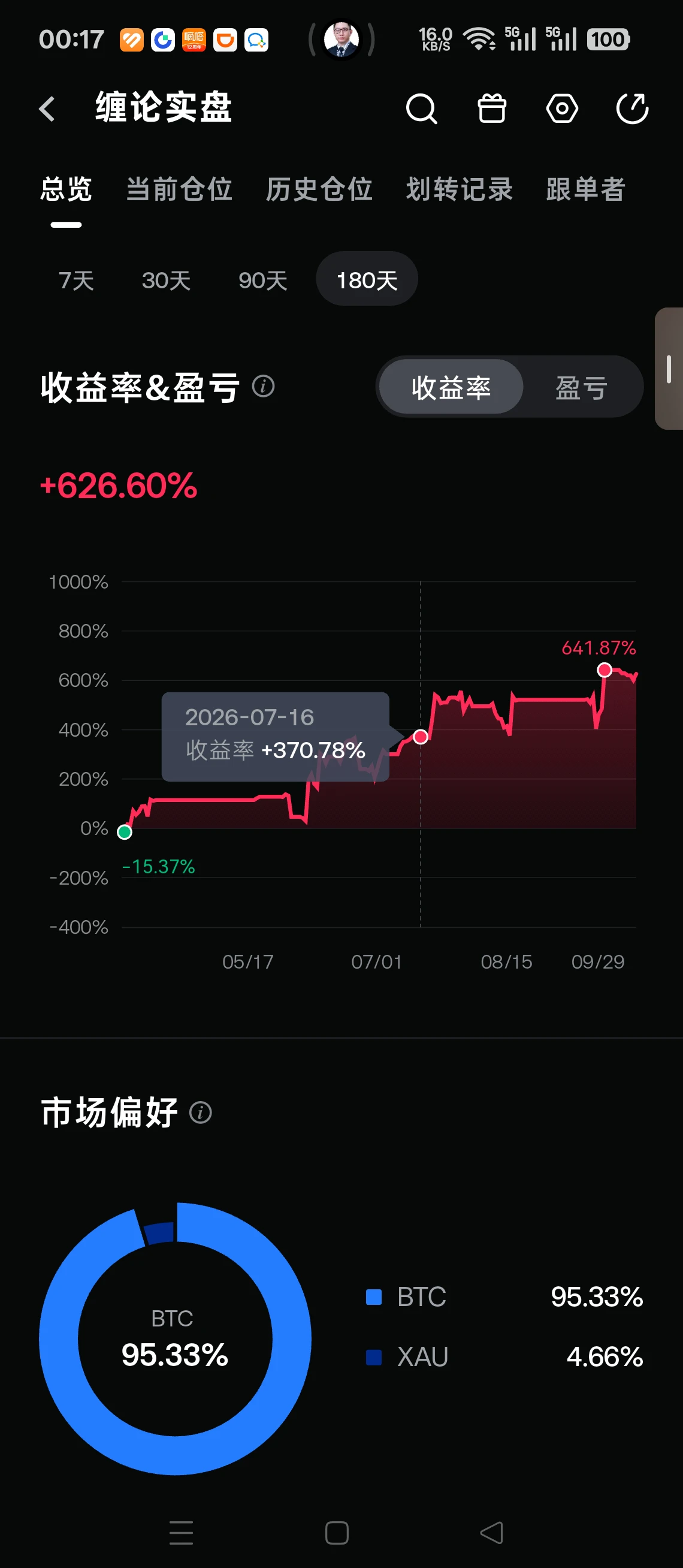Open the gift box icon
This screenshot has height=1568, width=683.
(491, 109)
